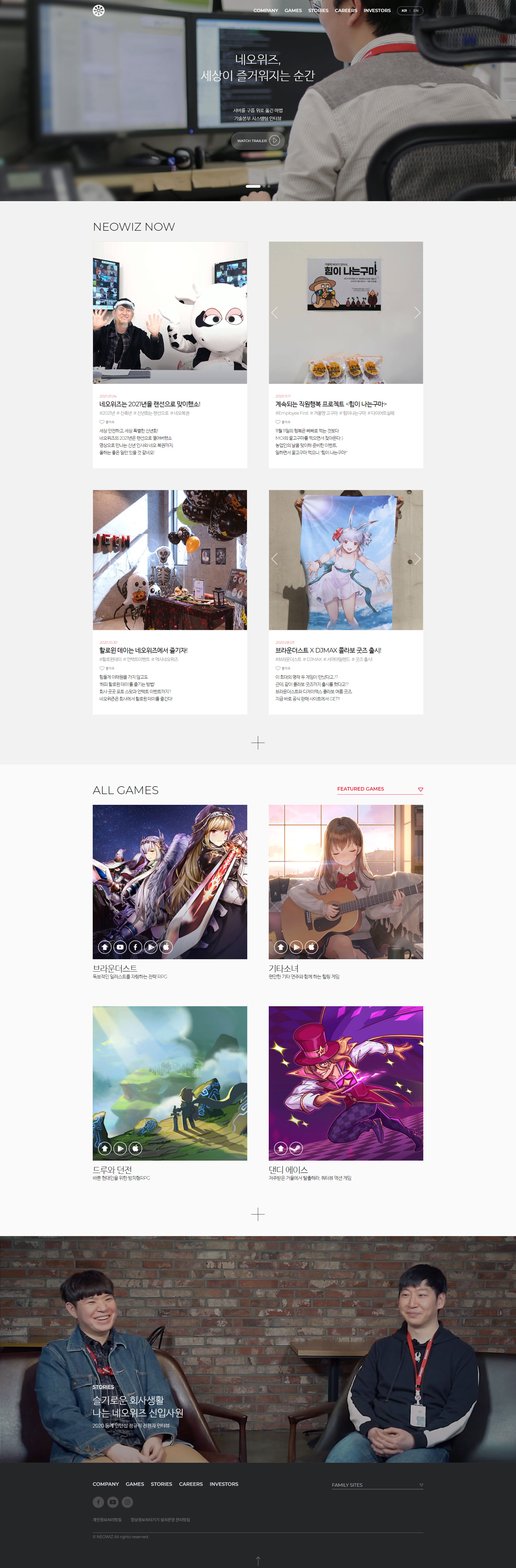The height and width of the screenshot is (1568, 516).
Task: Open the Facebook icon in footer
Action: (98, 1502)
